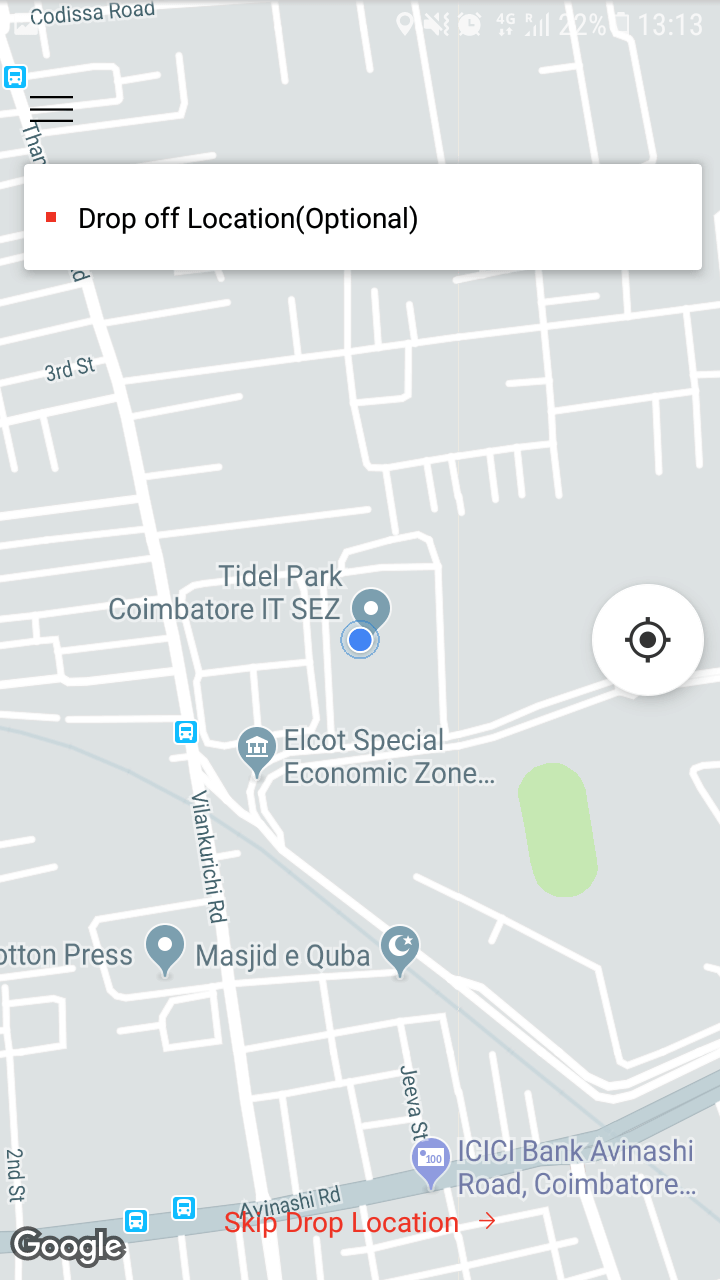Tap the Drop off Location field
The height and width of the screenshot is (1280, 720).
coord(362,218)
